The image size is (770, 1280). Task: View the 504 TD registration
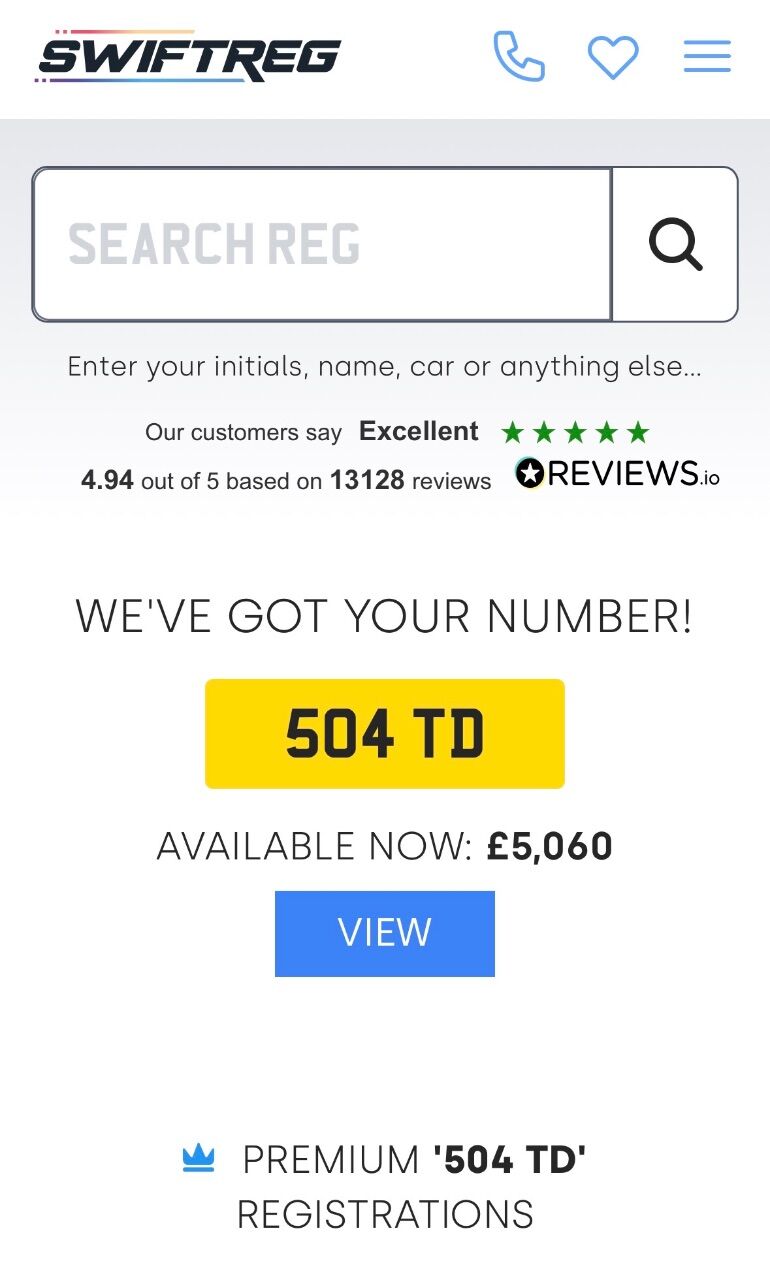click(x=384, y=933)
